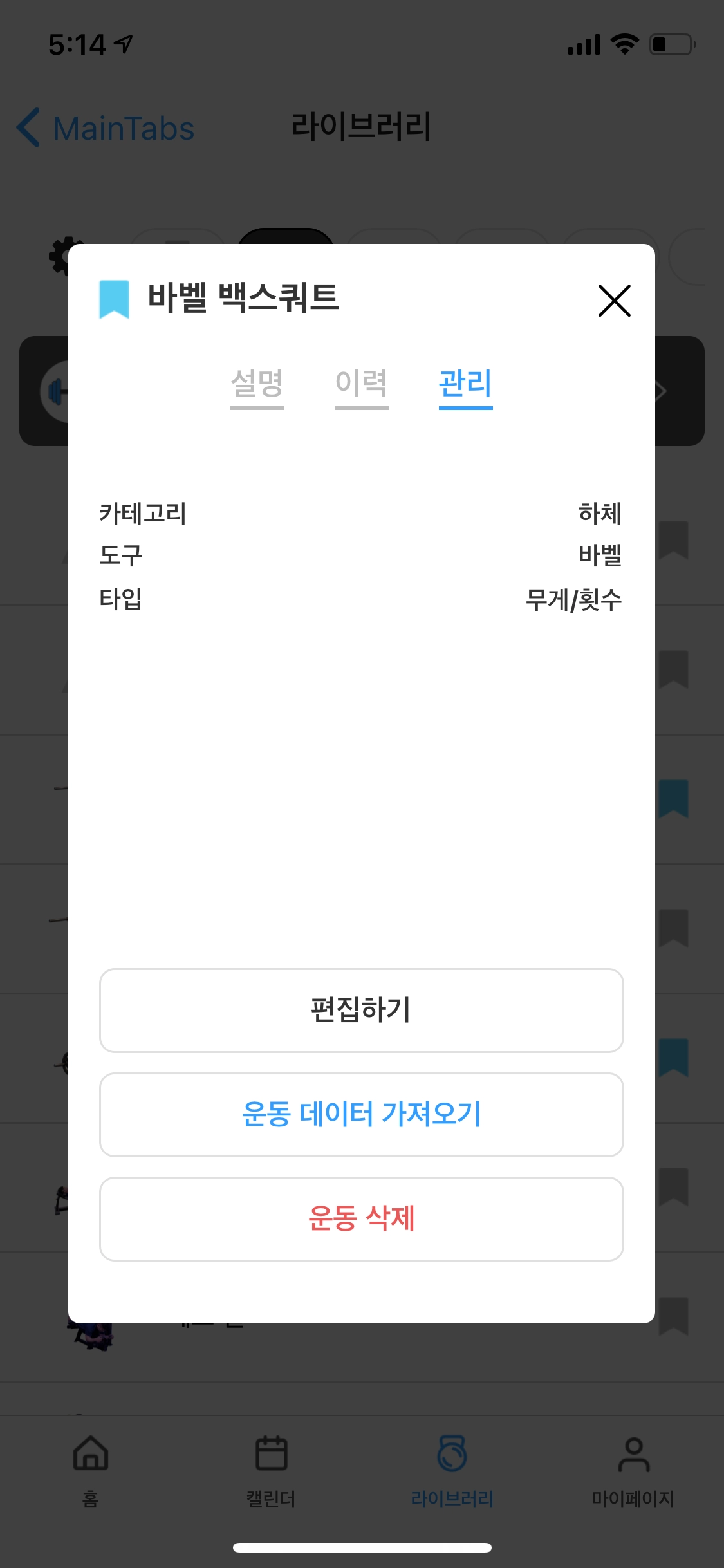Toggle the bookmark next to 바벨 백스쿼트
This screenshot has width=724, height=1568.
115,299
